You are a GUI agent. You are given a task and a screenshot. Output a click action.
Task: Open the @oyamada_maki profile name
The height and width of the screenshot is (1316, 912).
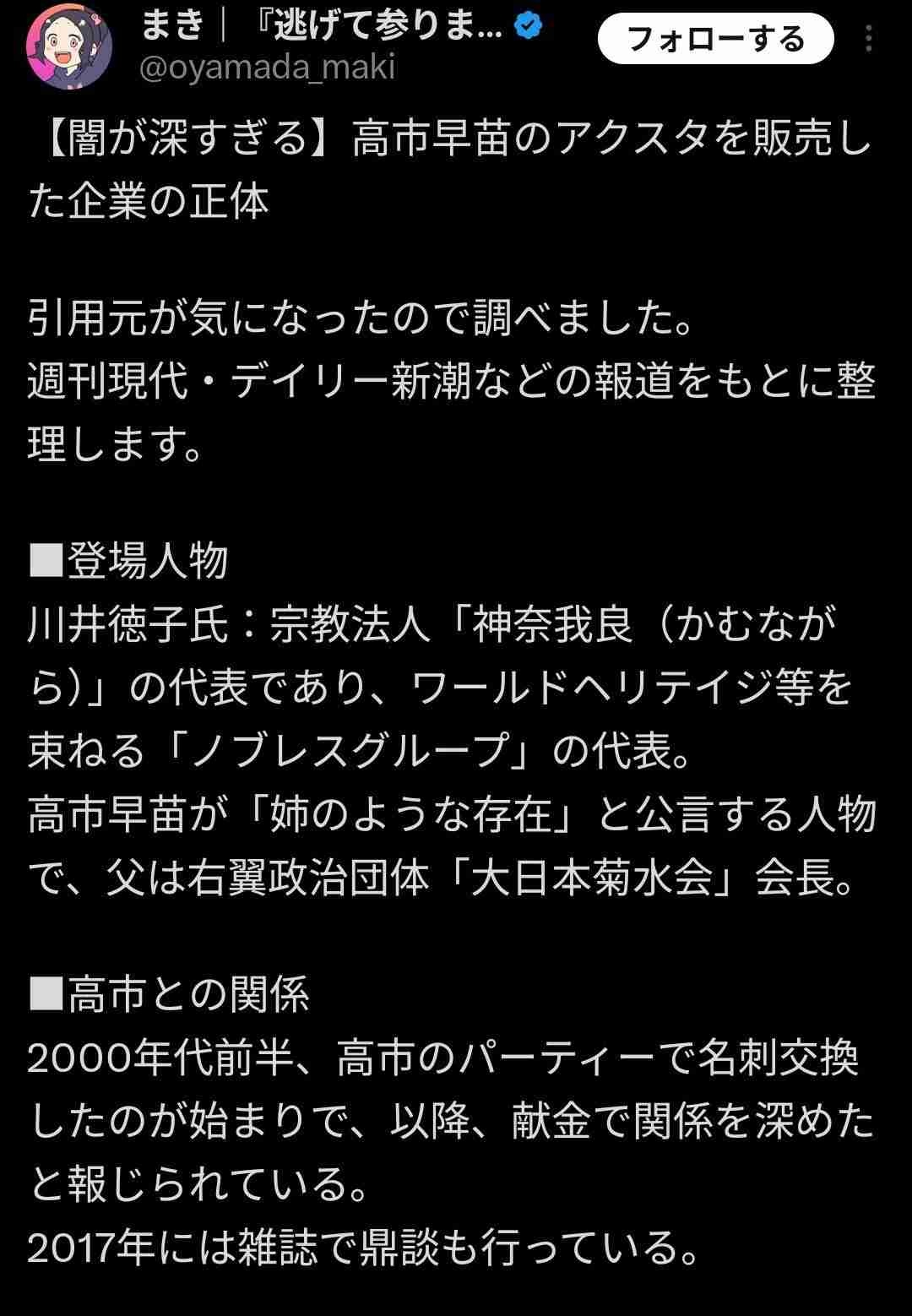coord(267,68)
